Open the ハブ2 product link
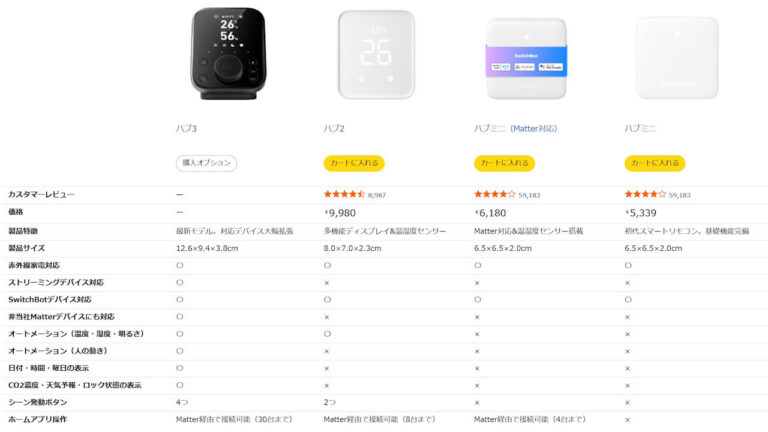The height and width of the screenshot is (432, 768). [335, 128]
